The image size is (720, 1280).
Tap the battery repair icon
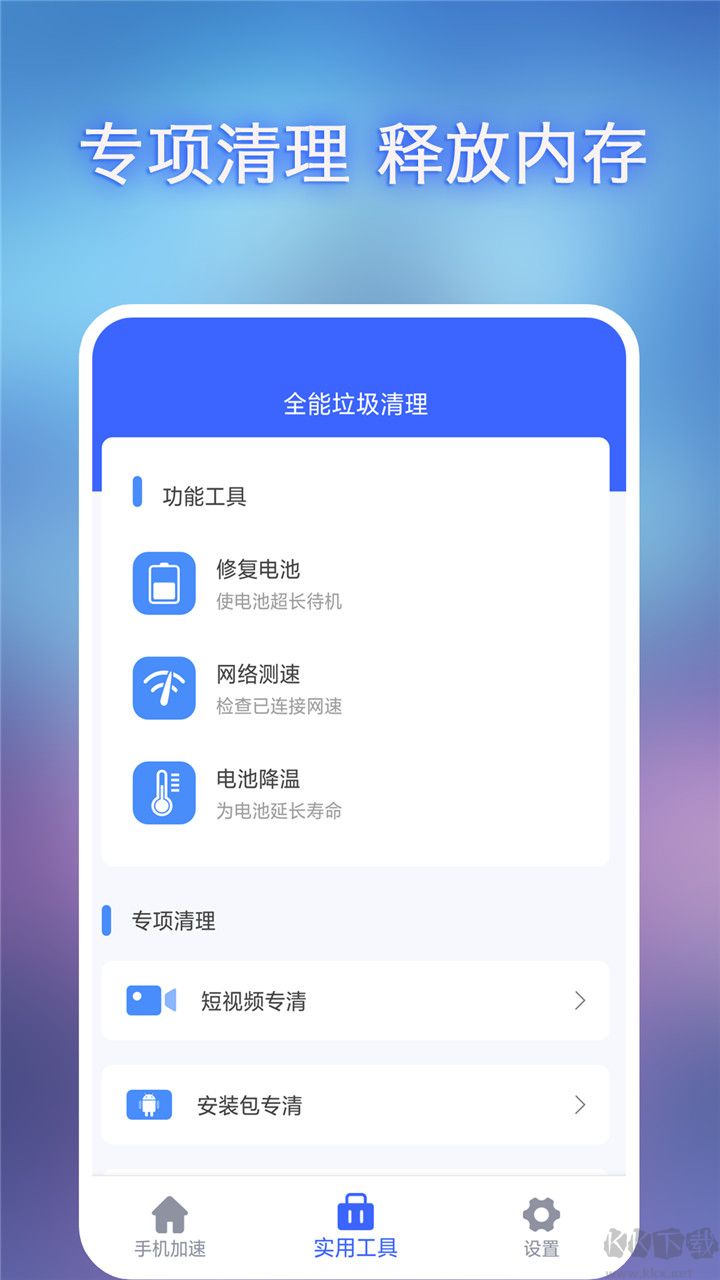tap(163, 584)
